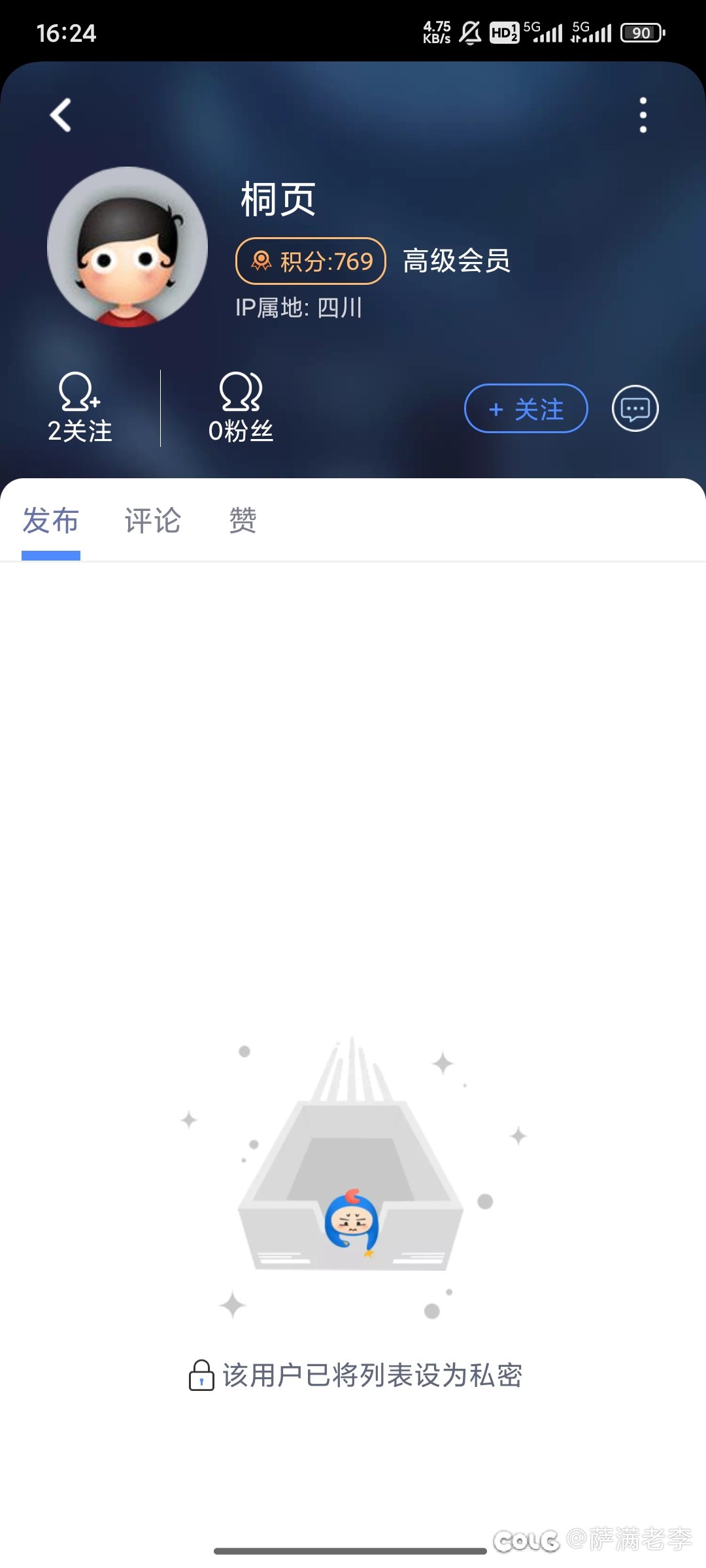
Task: Switch to the 赞 tab
Action: click(243, 521)
